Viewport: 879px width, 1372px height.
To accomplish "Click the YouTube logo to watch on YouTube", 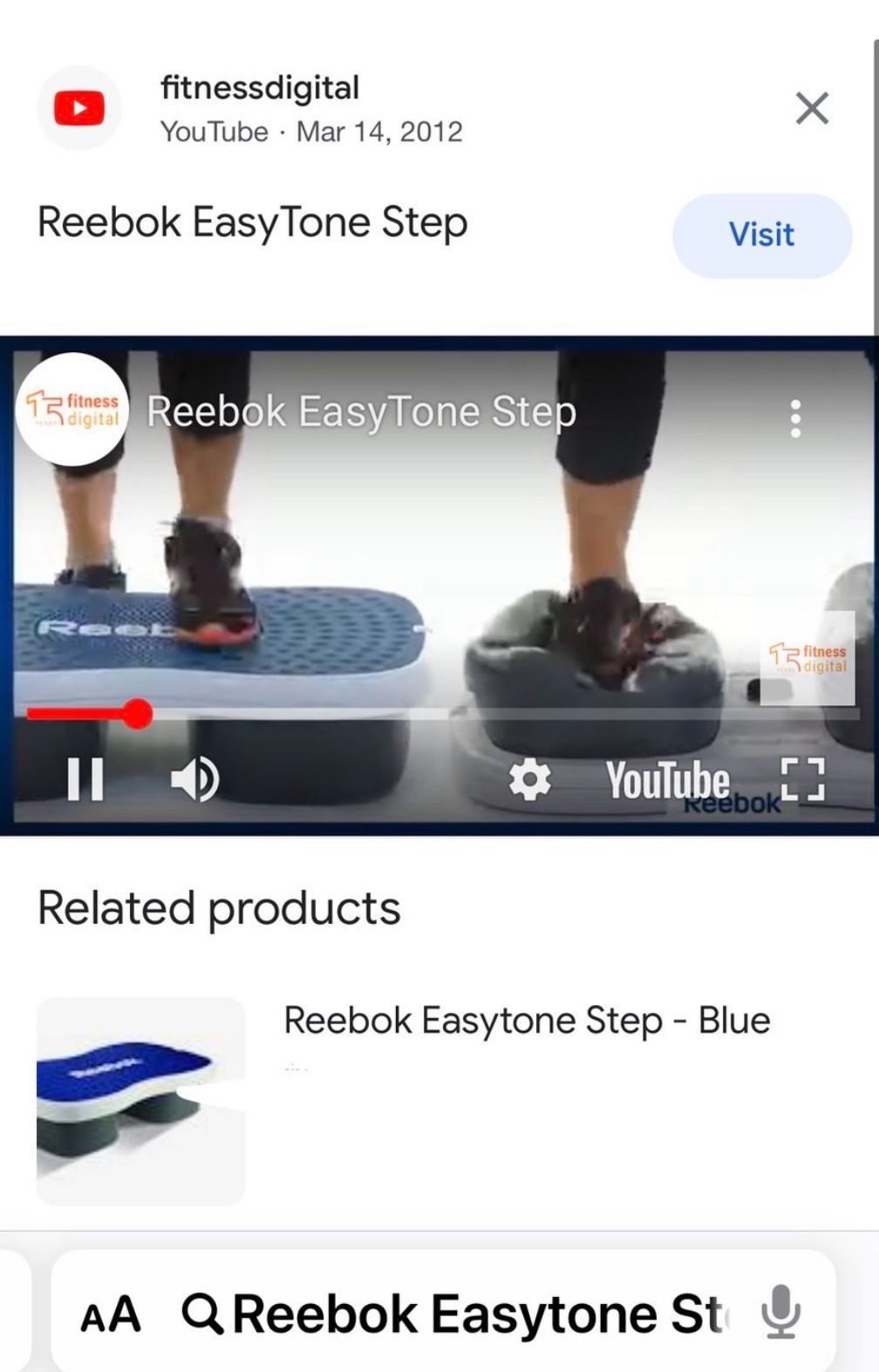I will coord(667,778).
